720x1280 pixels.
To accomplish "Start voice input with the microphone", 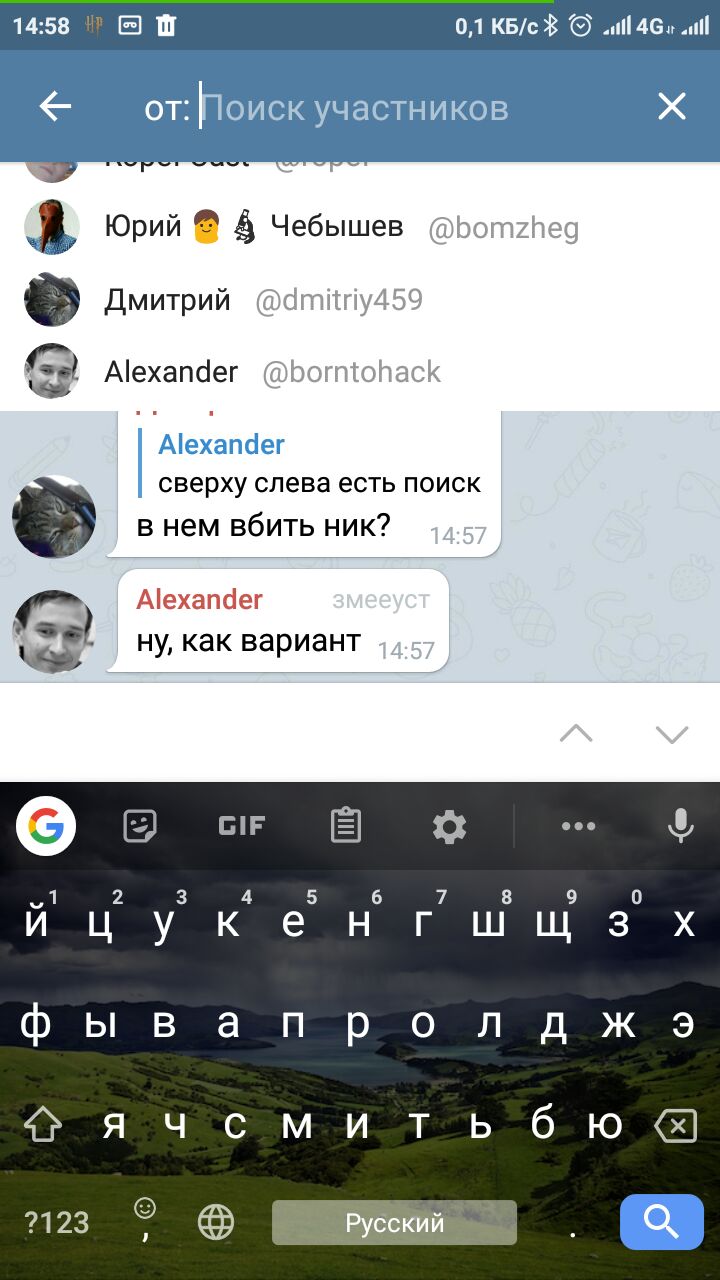I will click(681, 826).
